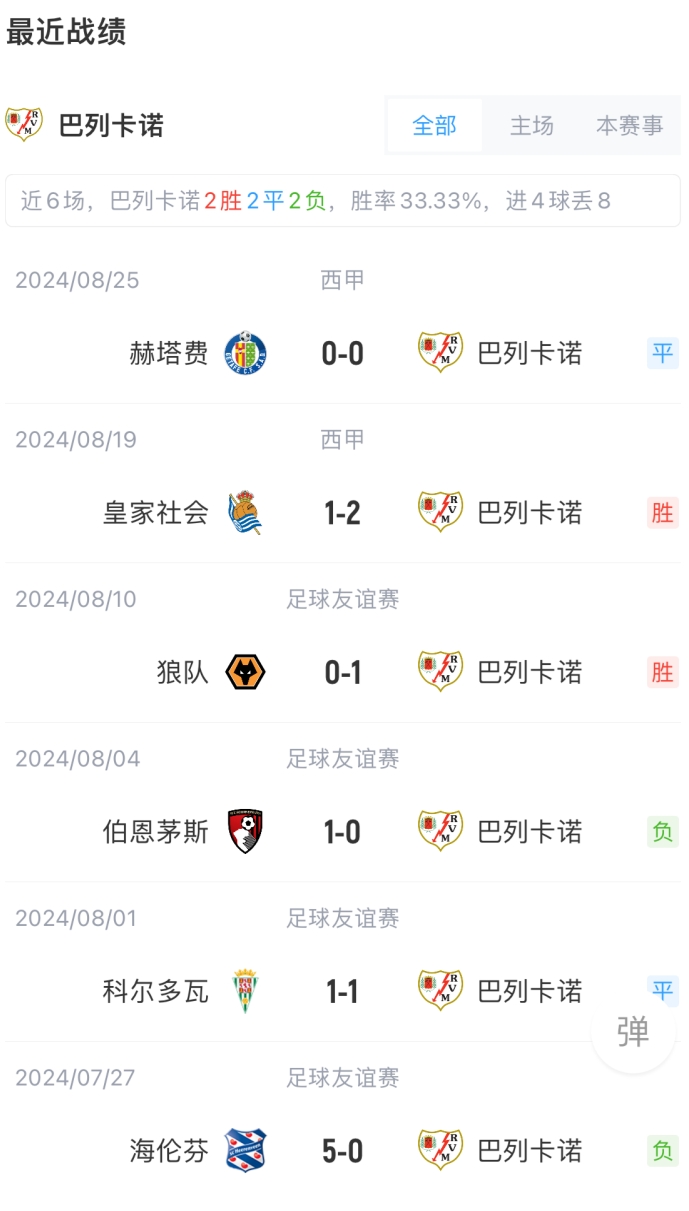Select the 全部 filter tab
This screenshot has width=689, height=1211.
click(434, 125)
